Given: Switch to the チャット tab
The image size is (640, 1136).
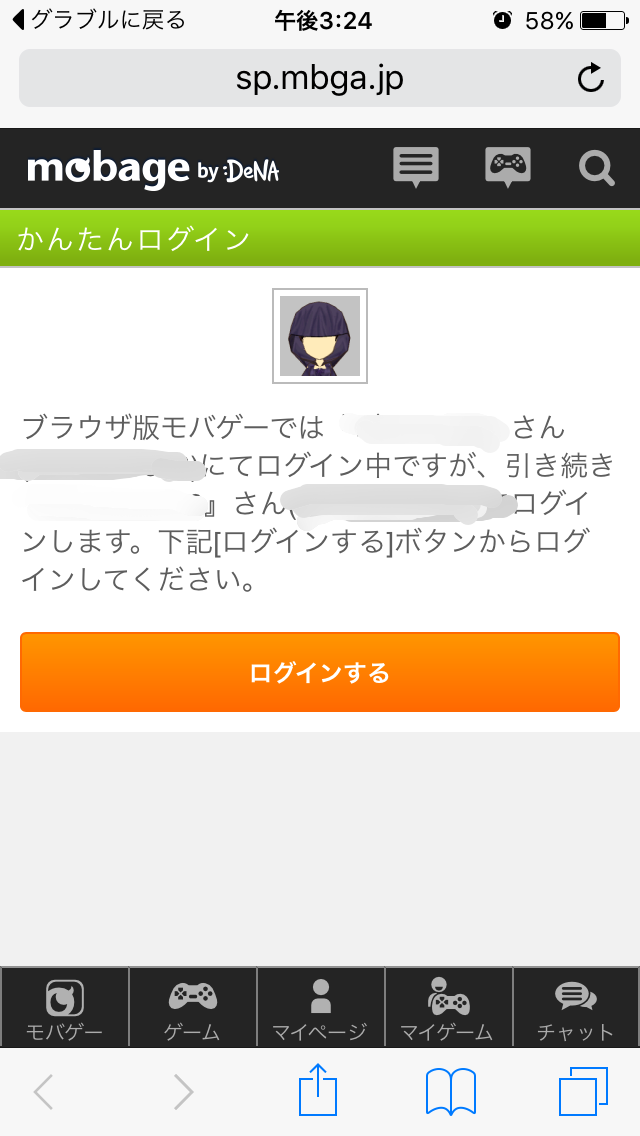Looking at the screenshot, I should [576, 1008].
